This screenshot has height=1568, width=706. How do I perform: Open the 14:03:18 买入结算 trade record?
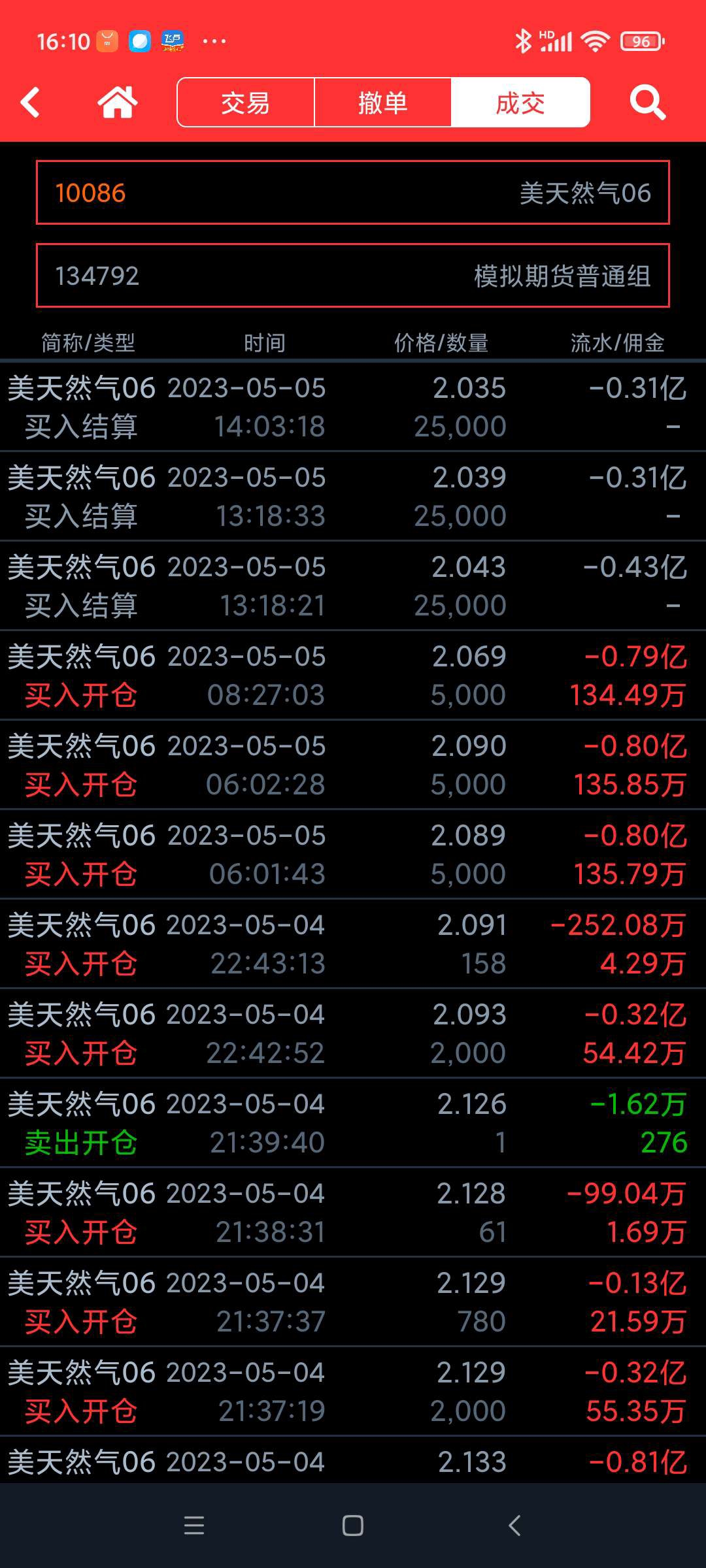(x=353, y=406)
